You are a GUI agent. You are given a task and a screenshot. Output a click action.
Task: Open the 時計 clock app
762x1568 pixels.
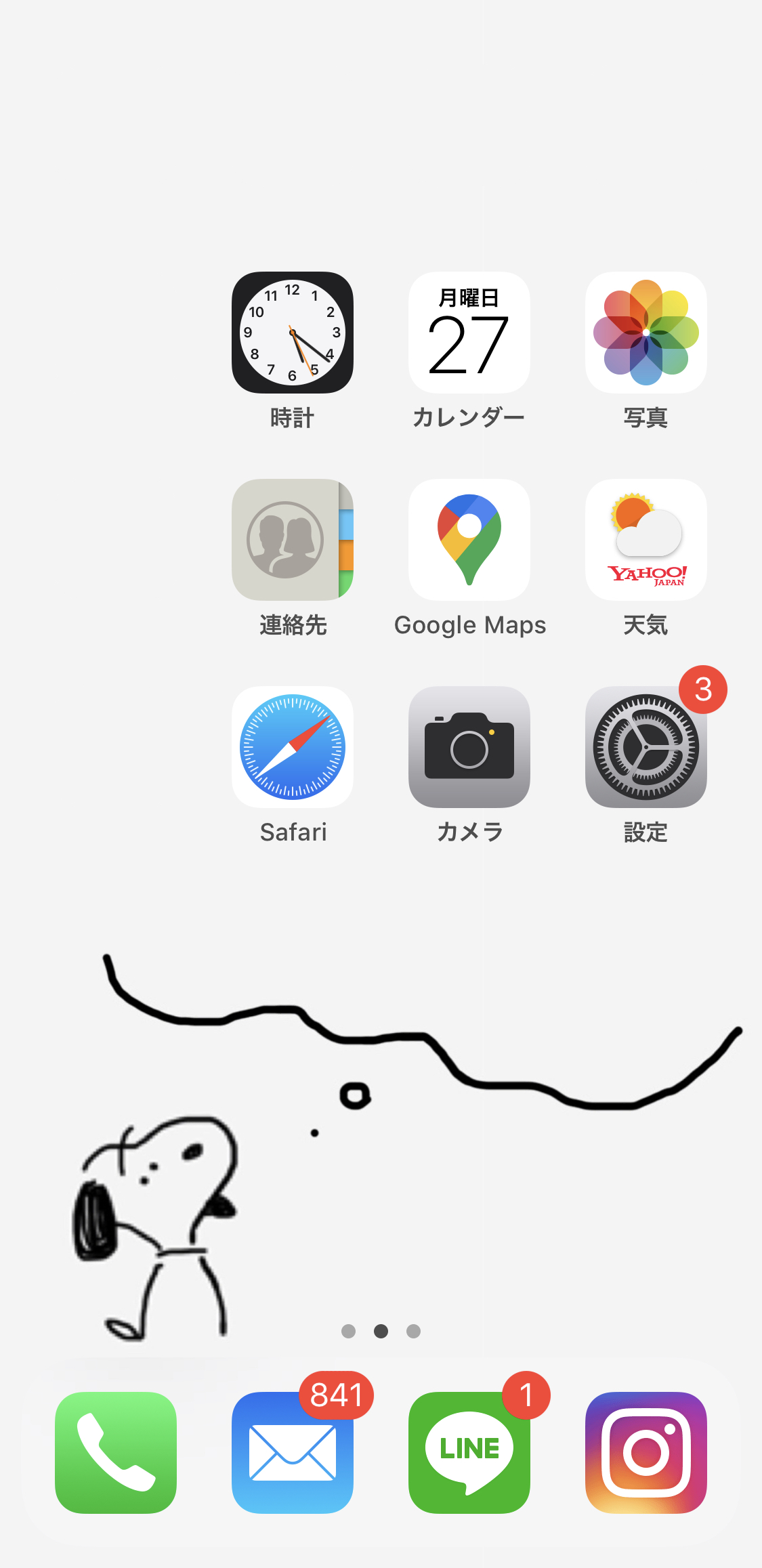tap(293, 333)
